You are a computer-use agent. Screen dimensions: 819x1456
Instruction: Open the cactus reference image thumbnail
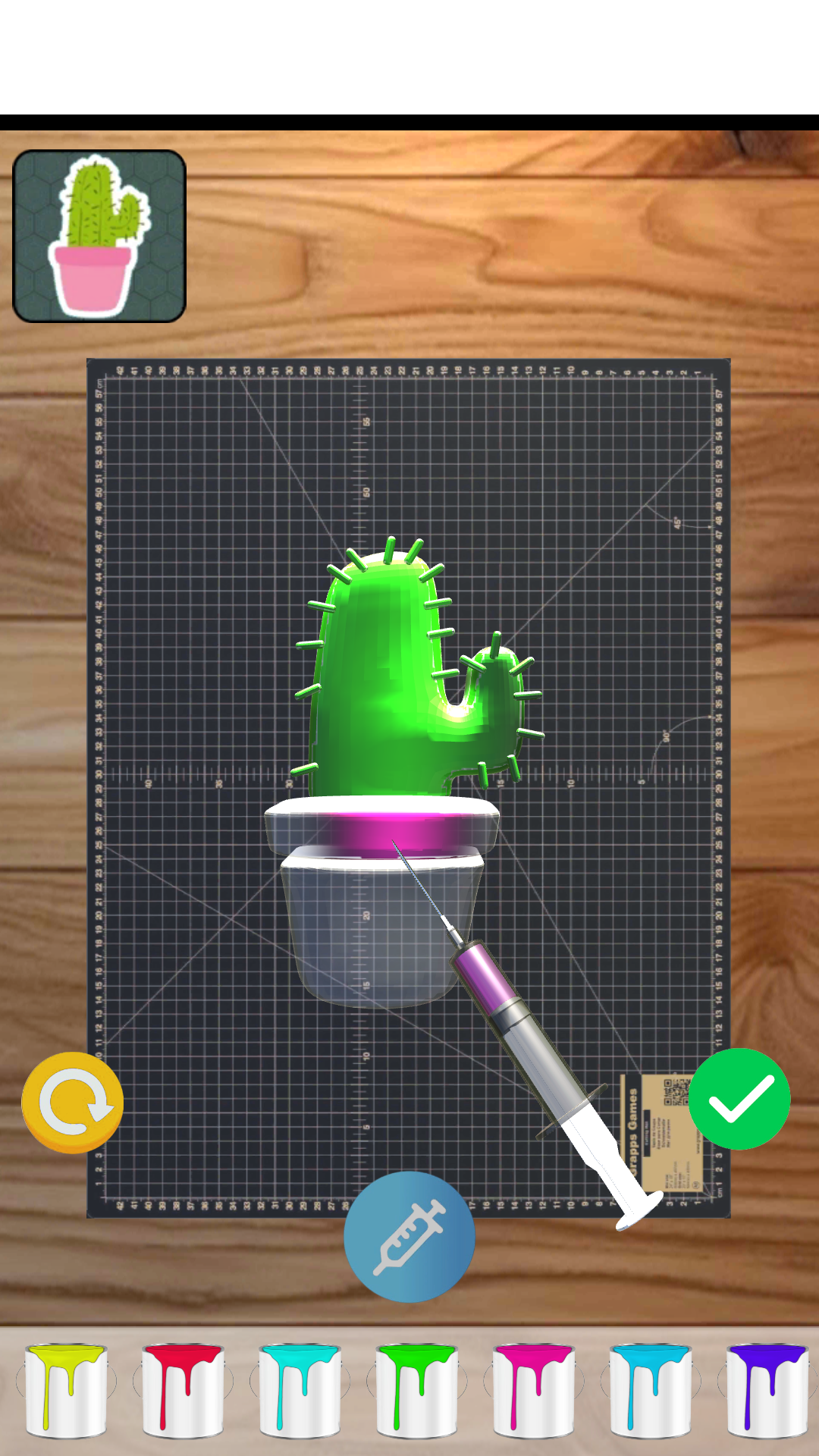99,236
